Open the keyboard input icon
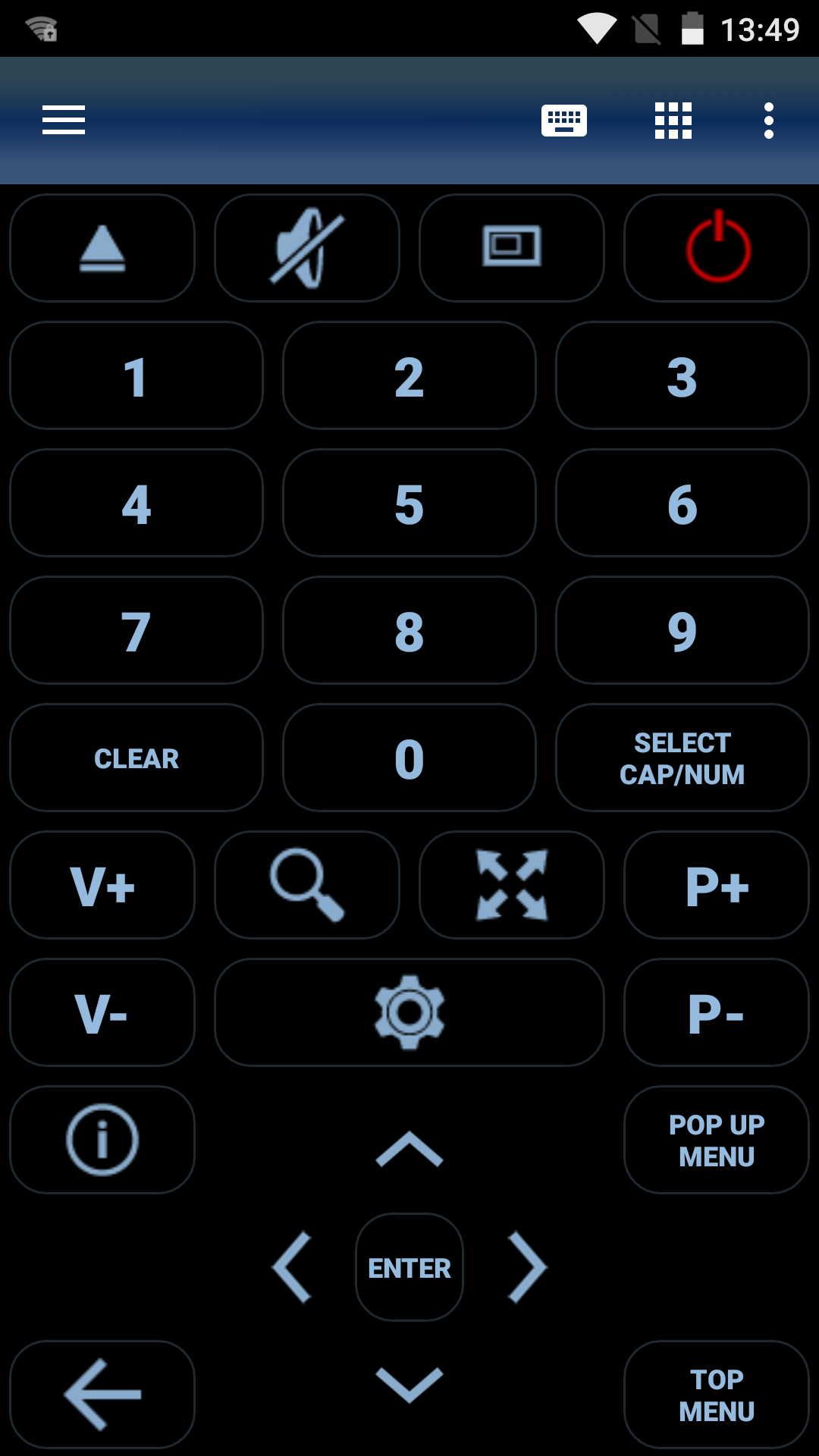 (x=563, y=121)
